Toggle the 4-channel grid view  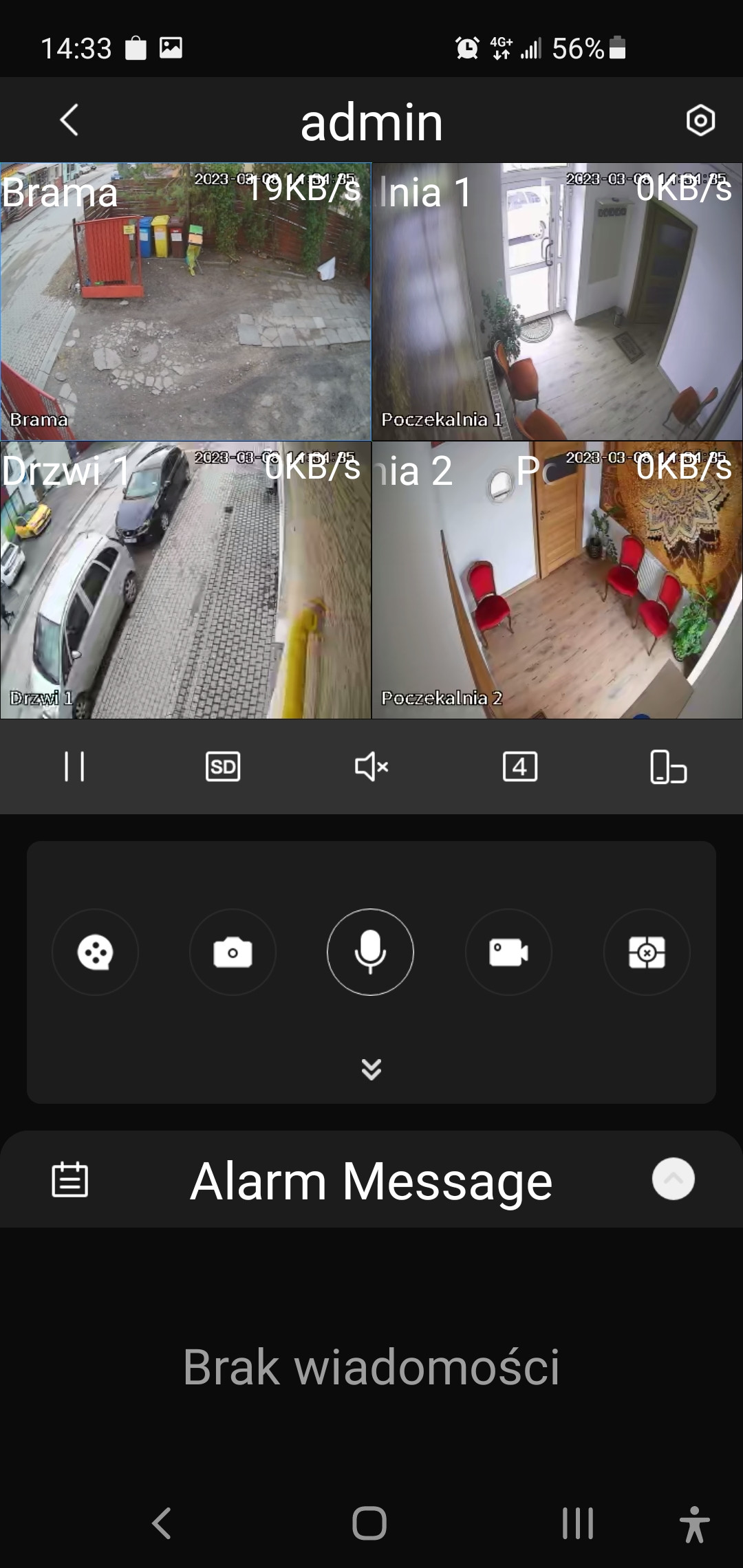[x=519, y=768]
